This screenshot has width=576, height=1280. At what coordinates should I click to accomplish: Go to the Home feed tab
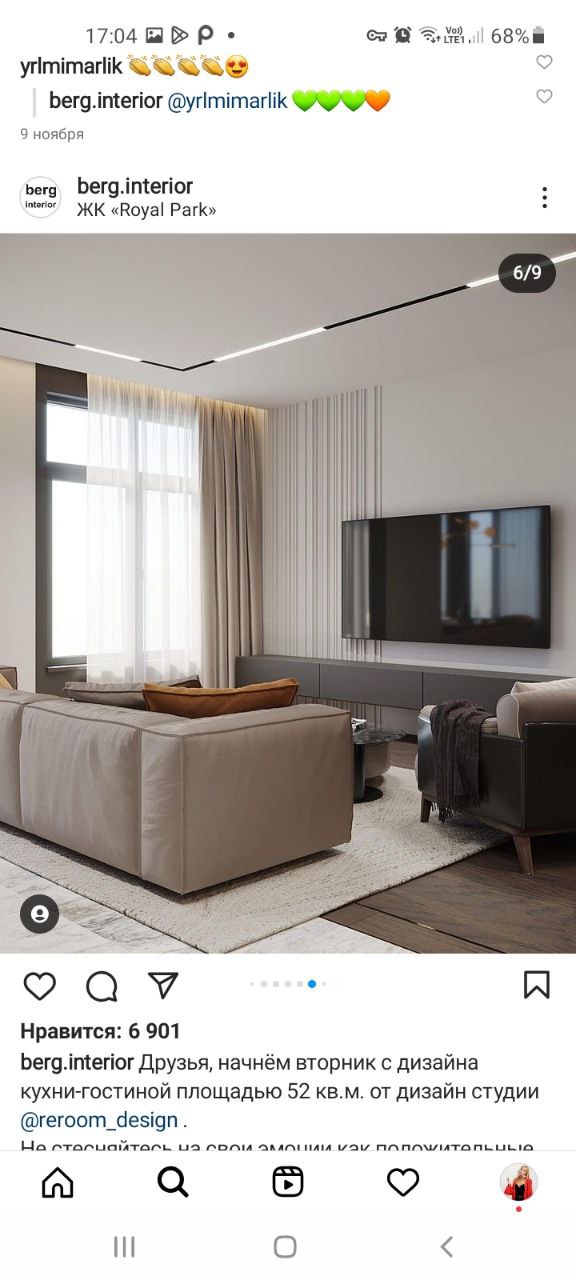58,1182
